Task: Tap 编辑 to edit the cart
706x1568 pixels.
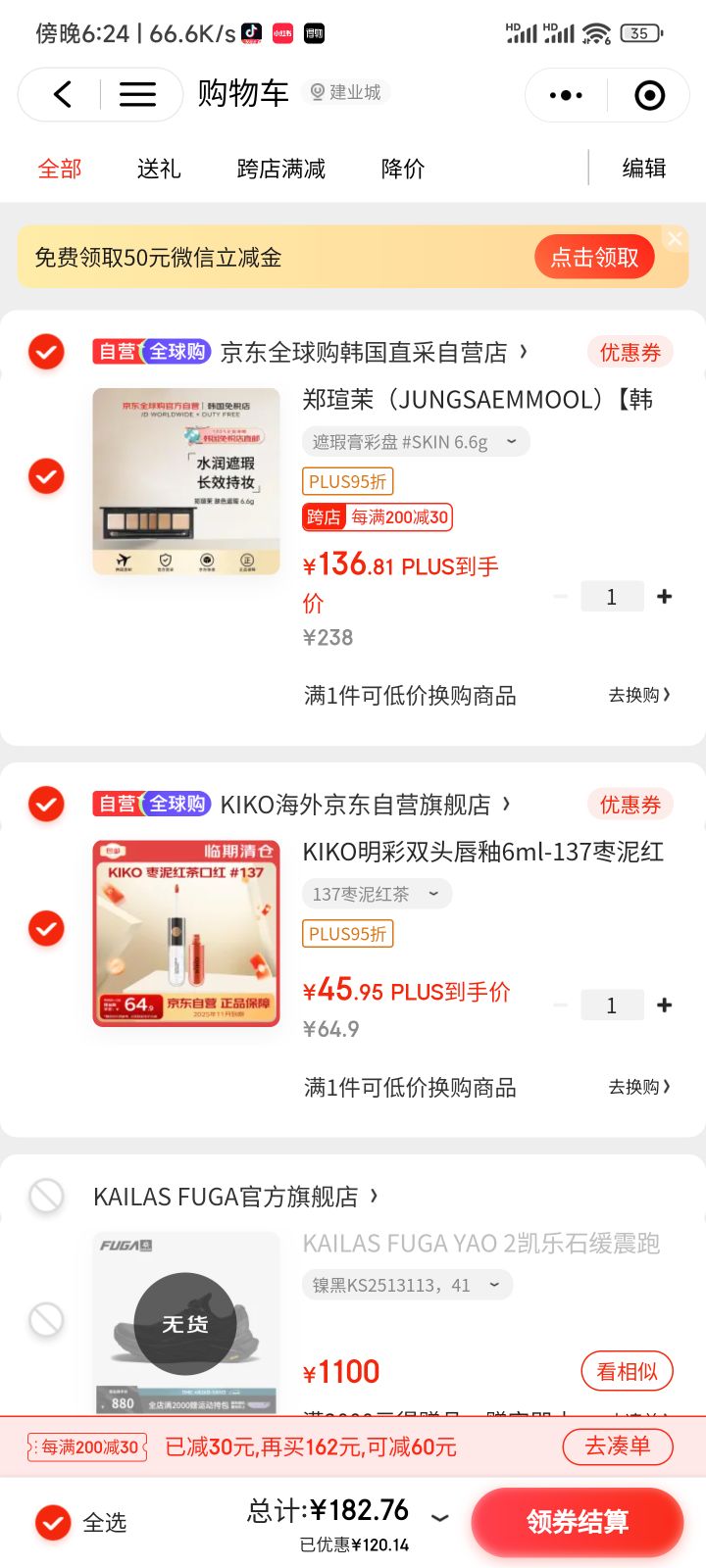Action: (x=643, y=169)
